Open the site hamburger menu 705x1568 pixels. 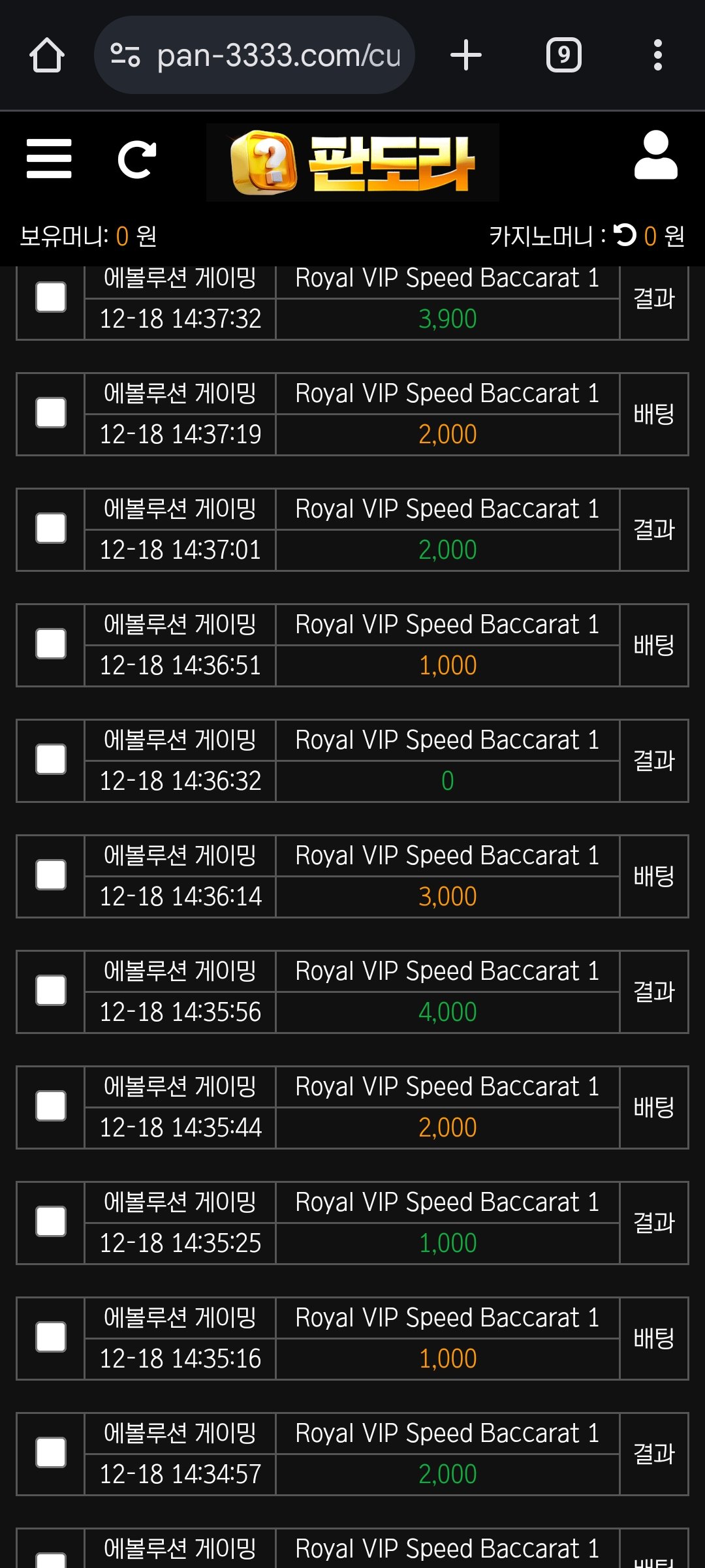49,158
